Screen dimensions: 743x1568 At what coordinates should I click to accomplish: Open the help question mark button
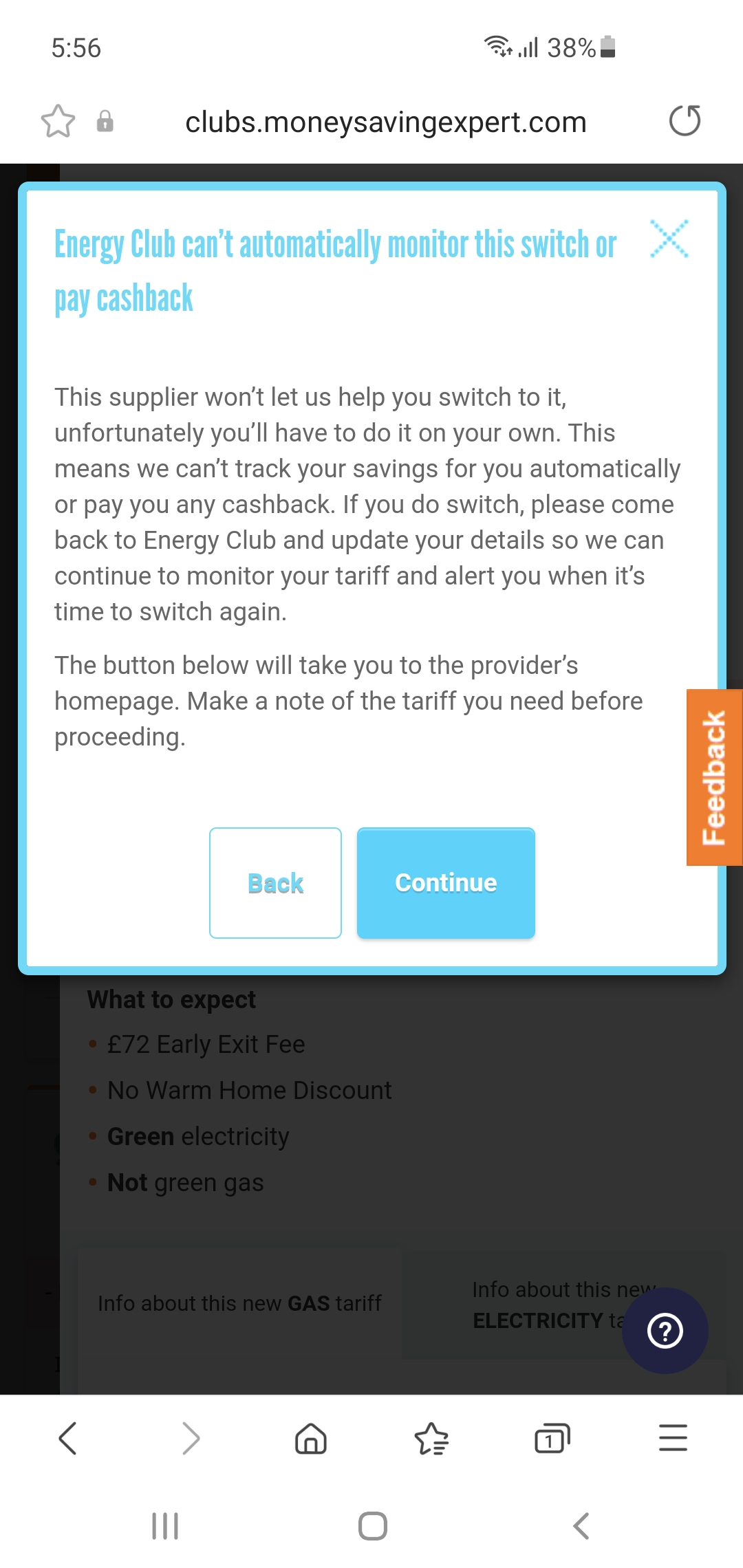point(665,1331)
